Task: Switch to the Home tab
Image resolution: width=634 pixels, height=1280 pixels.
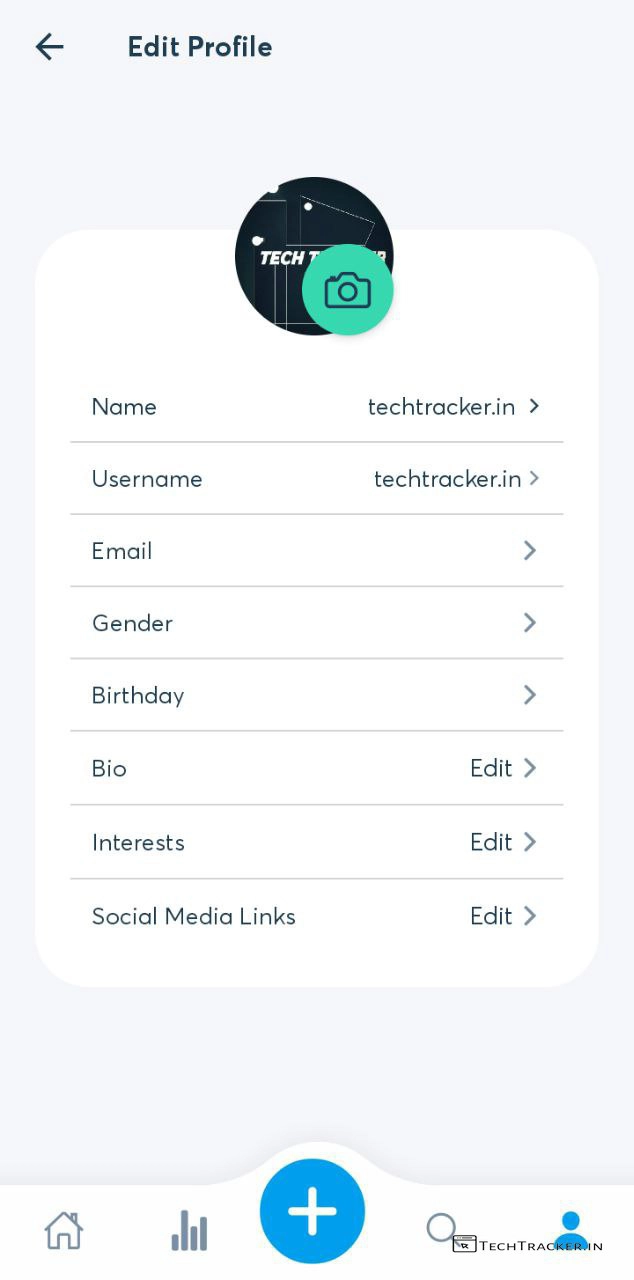Action: (x=63, y=1230)
